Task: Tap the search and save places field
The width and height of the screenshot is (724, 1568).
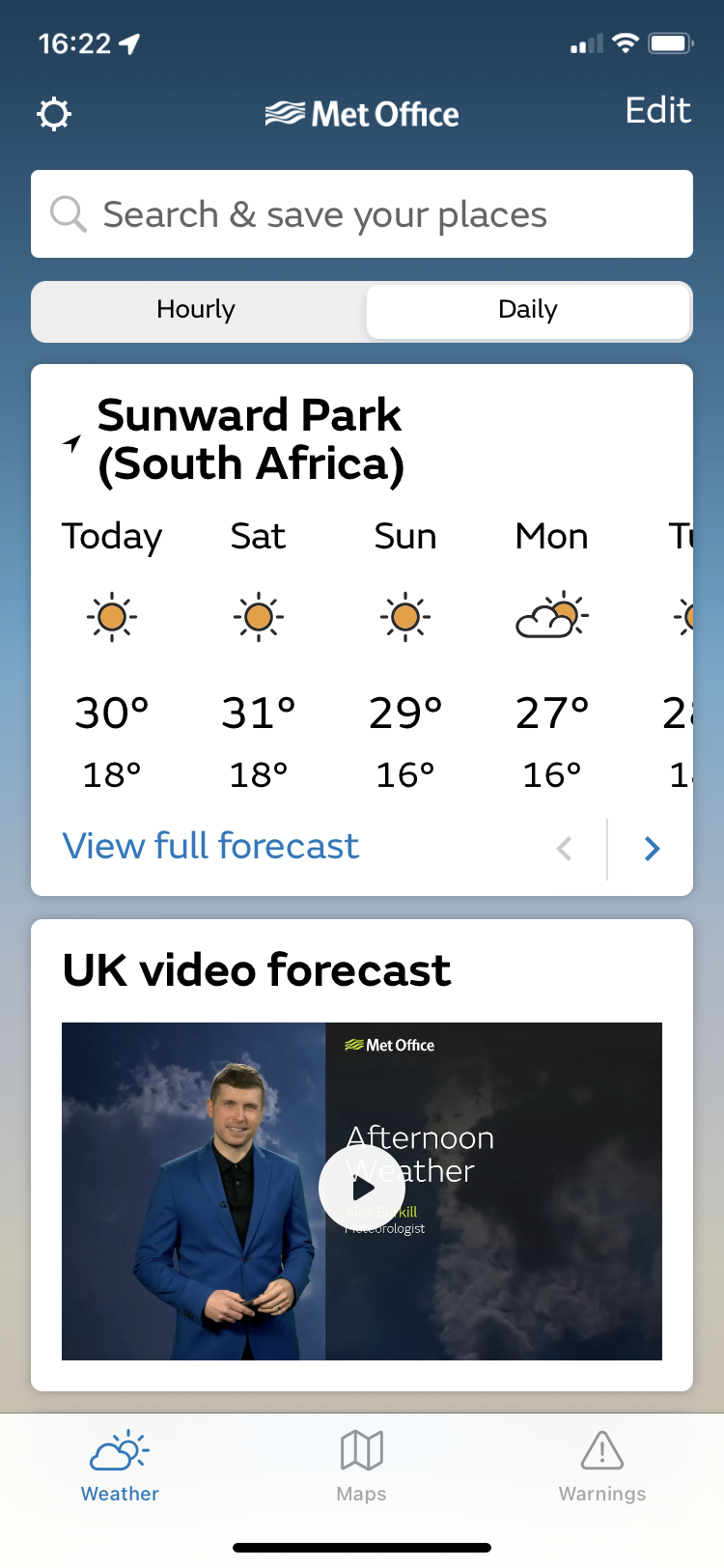Action: coord(362,214)
